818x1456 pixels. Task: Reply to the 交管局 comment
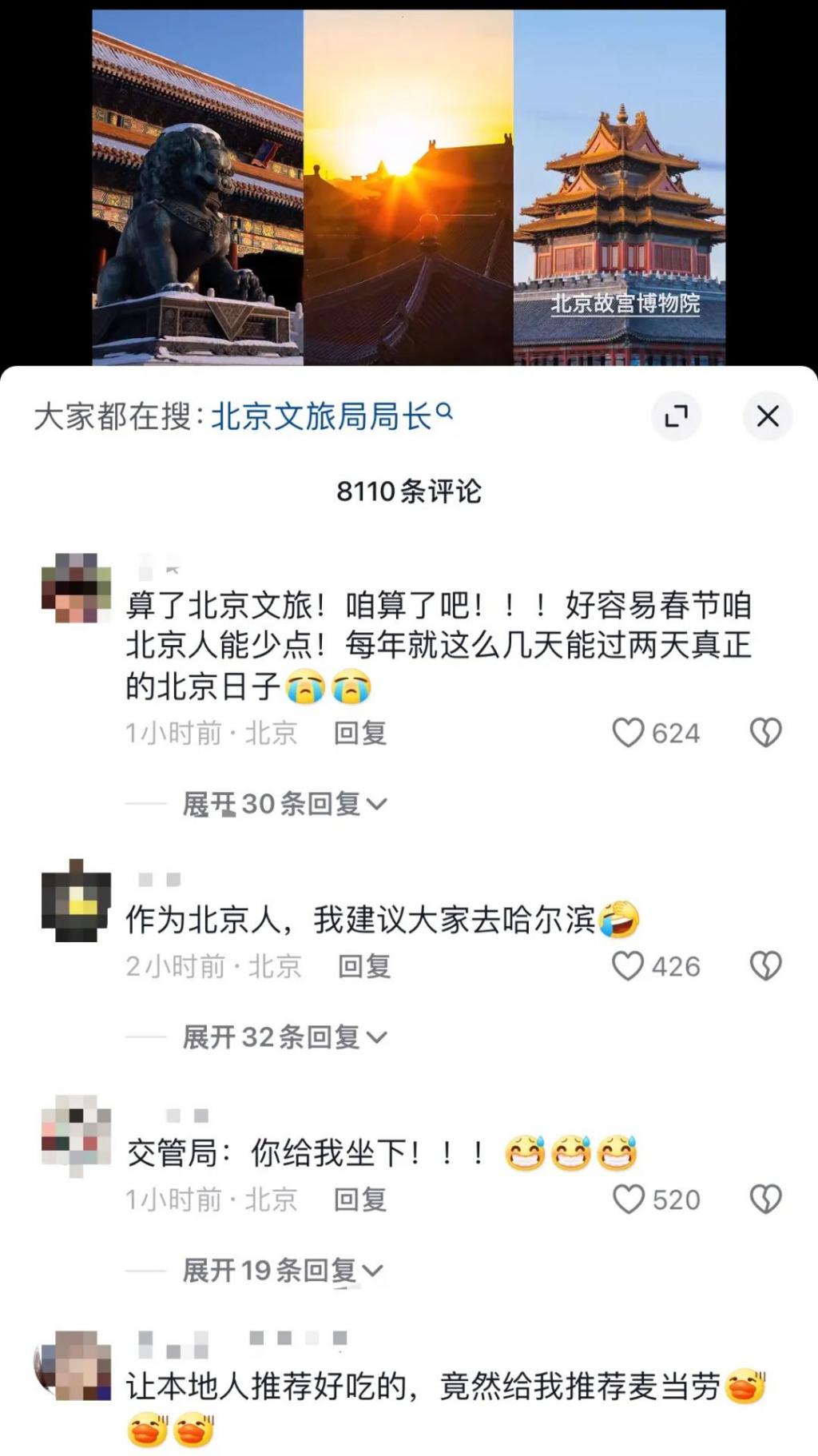pos(360,1199)
